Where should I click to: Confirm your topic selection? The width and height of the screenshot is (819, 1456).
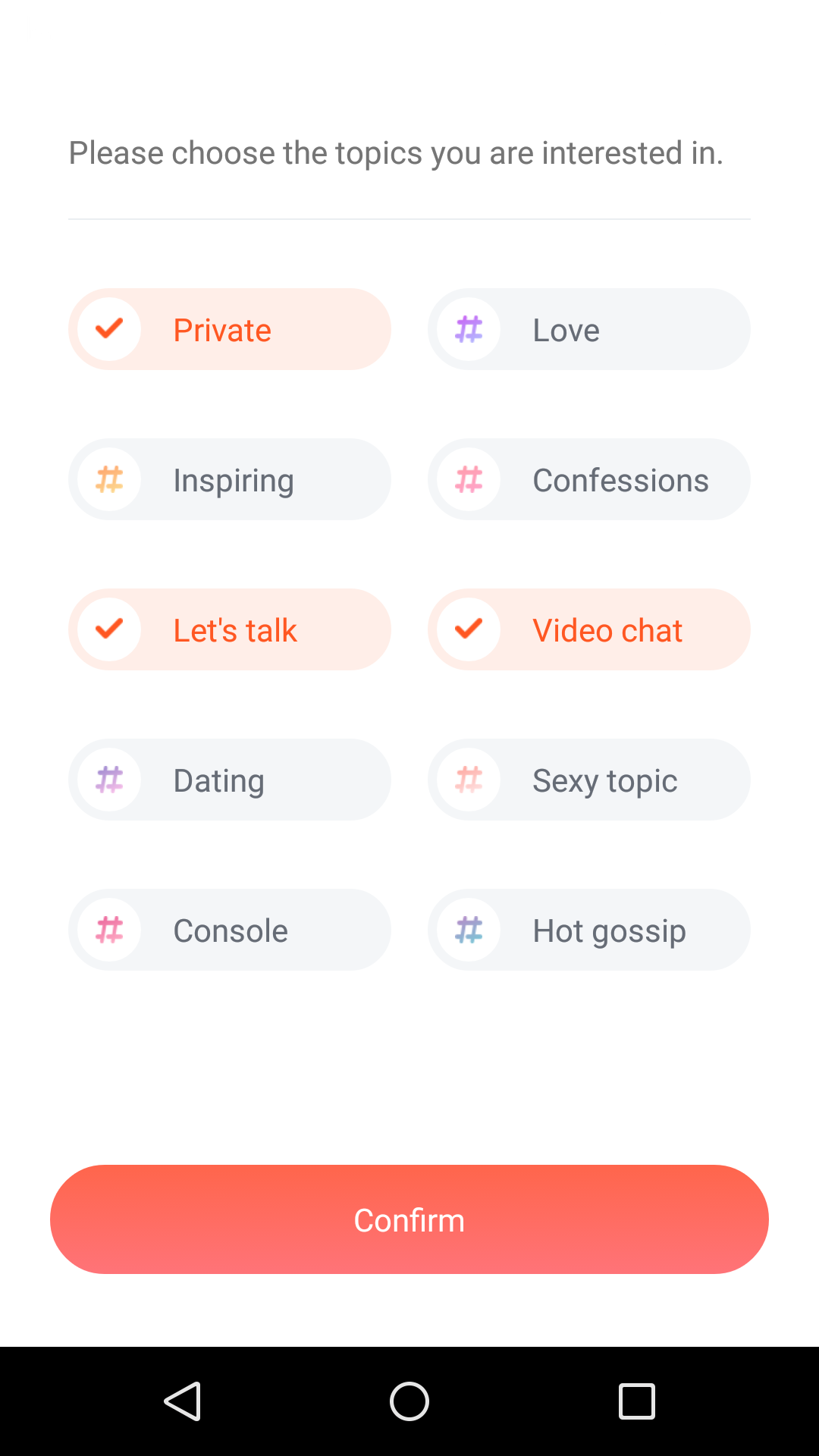(x=409, y=1219)
